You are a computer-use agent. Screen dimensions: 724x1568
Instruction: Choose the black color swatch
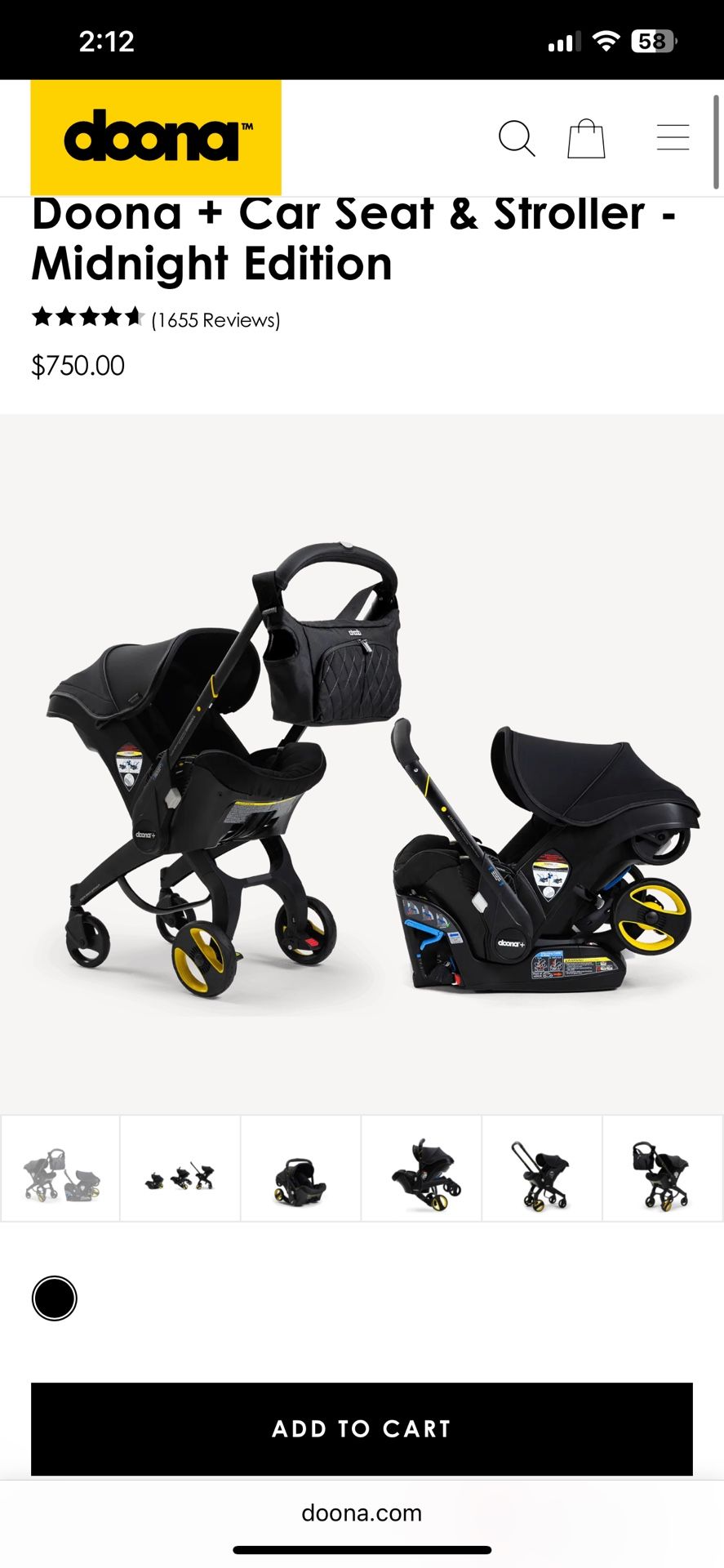coord(55,1298)
